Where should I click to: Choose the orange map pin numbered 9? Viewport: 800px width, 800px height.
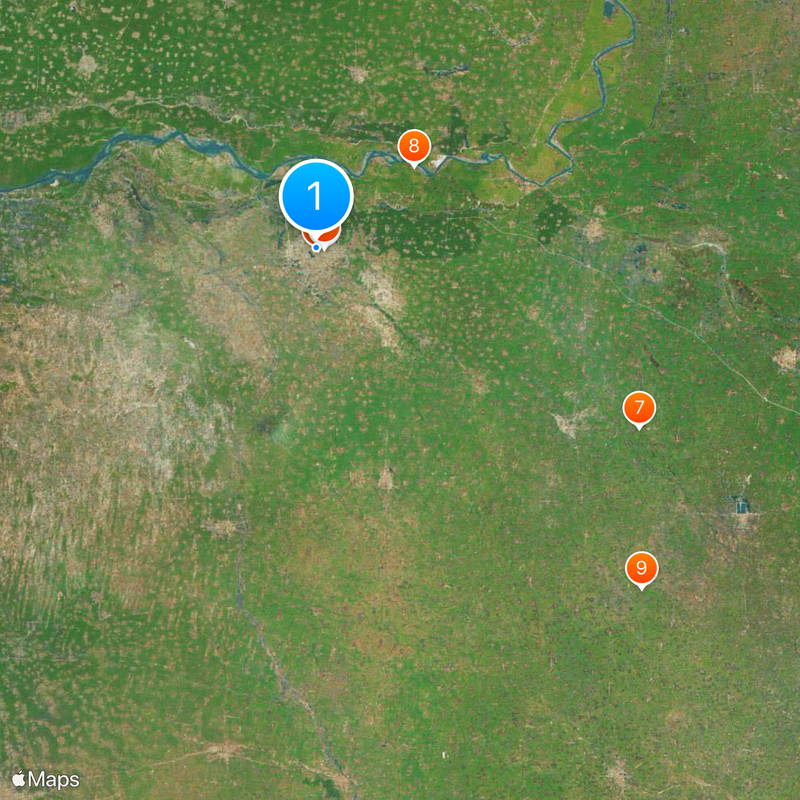[641, 569]
